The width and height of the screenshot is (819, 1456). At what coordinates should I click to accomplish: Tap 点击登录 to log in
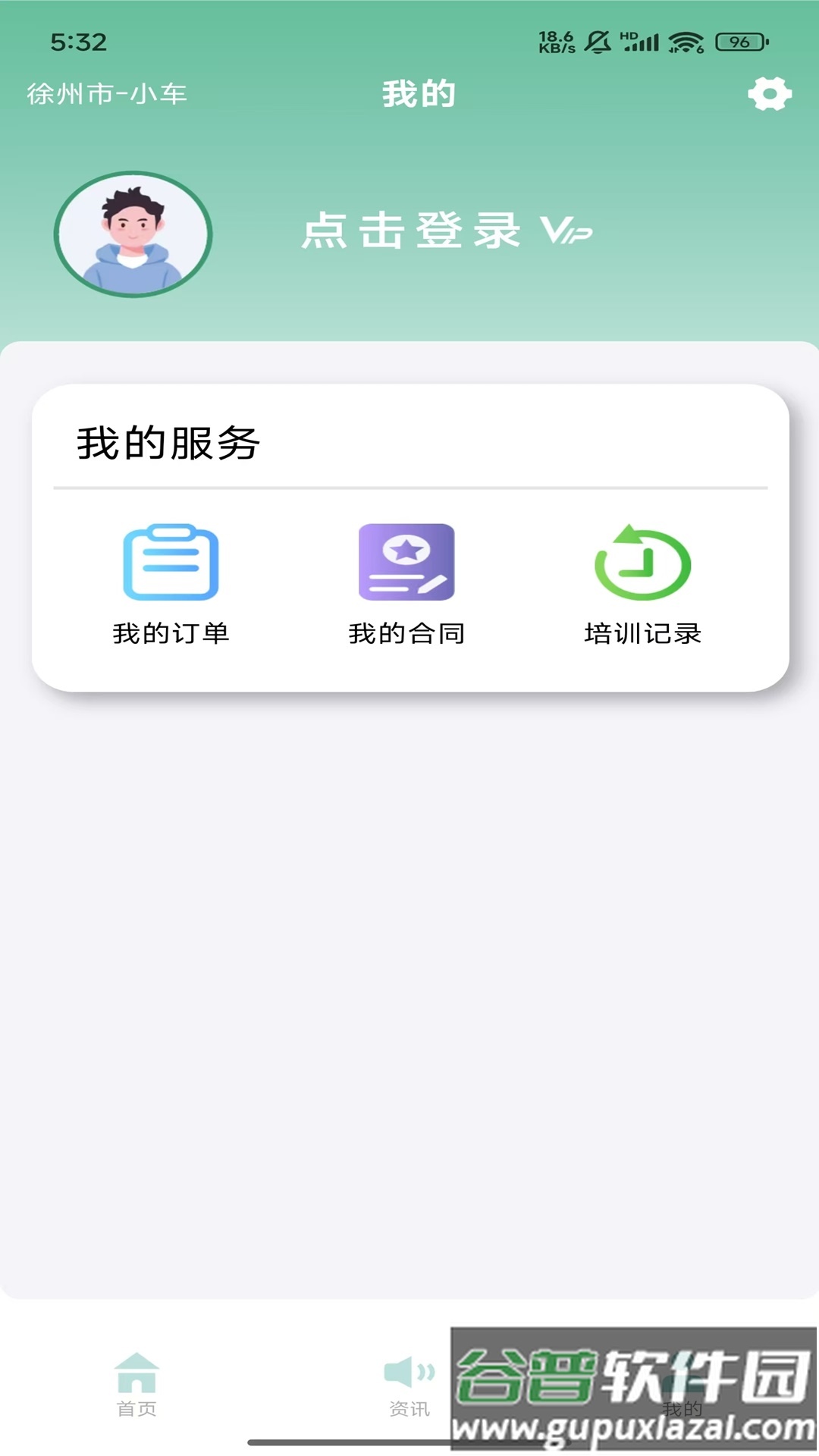coord(413,231)
